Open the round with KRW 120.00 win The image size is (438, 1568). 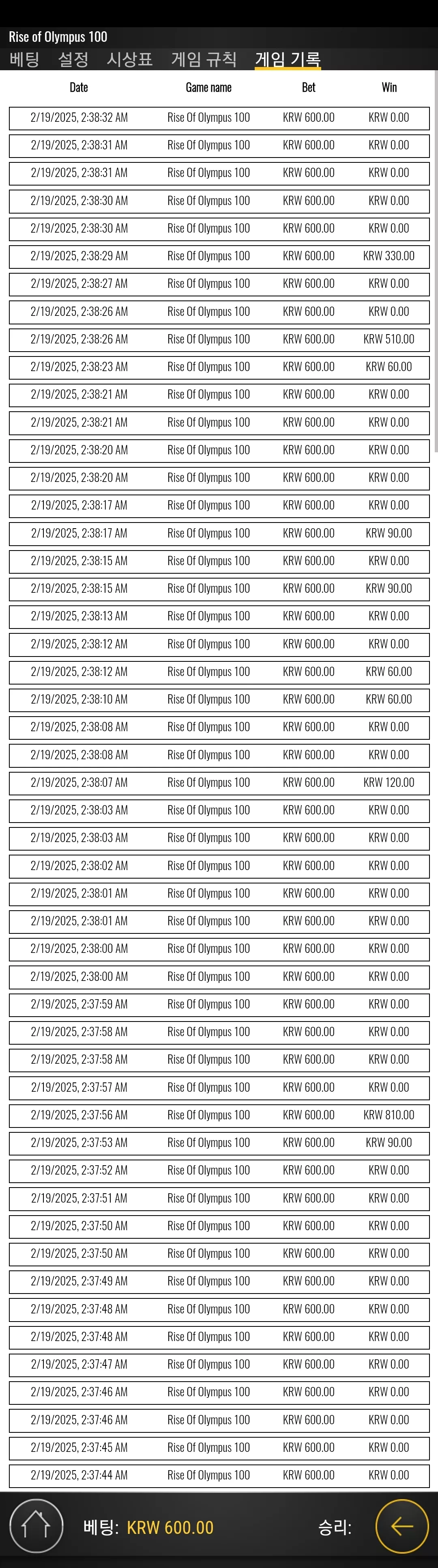(x=219, y=782)
